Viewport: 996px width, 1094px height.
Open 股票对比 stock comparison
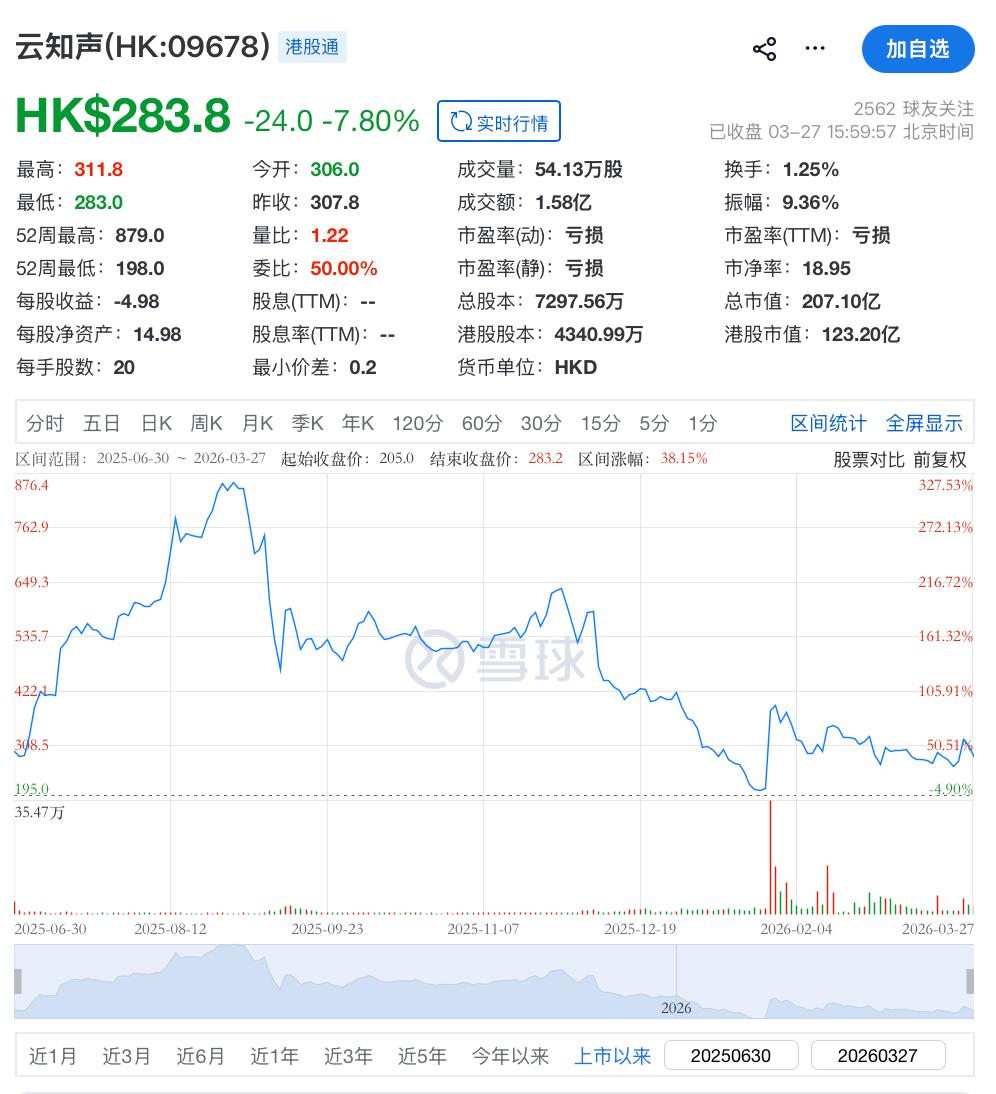coord(868,459)
